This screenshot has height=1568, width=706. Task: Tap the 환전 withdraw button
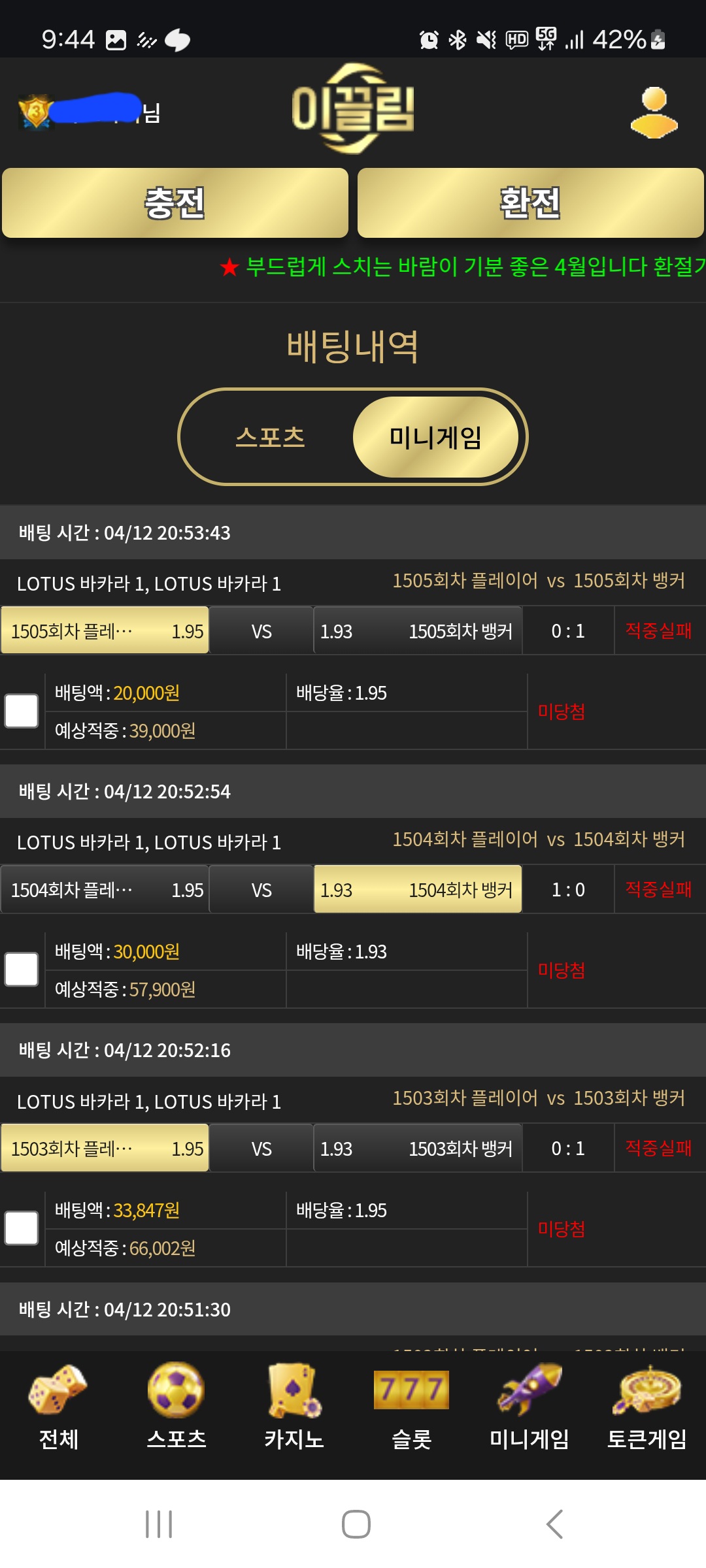pyautogui.click(x=530, y=203)
